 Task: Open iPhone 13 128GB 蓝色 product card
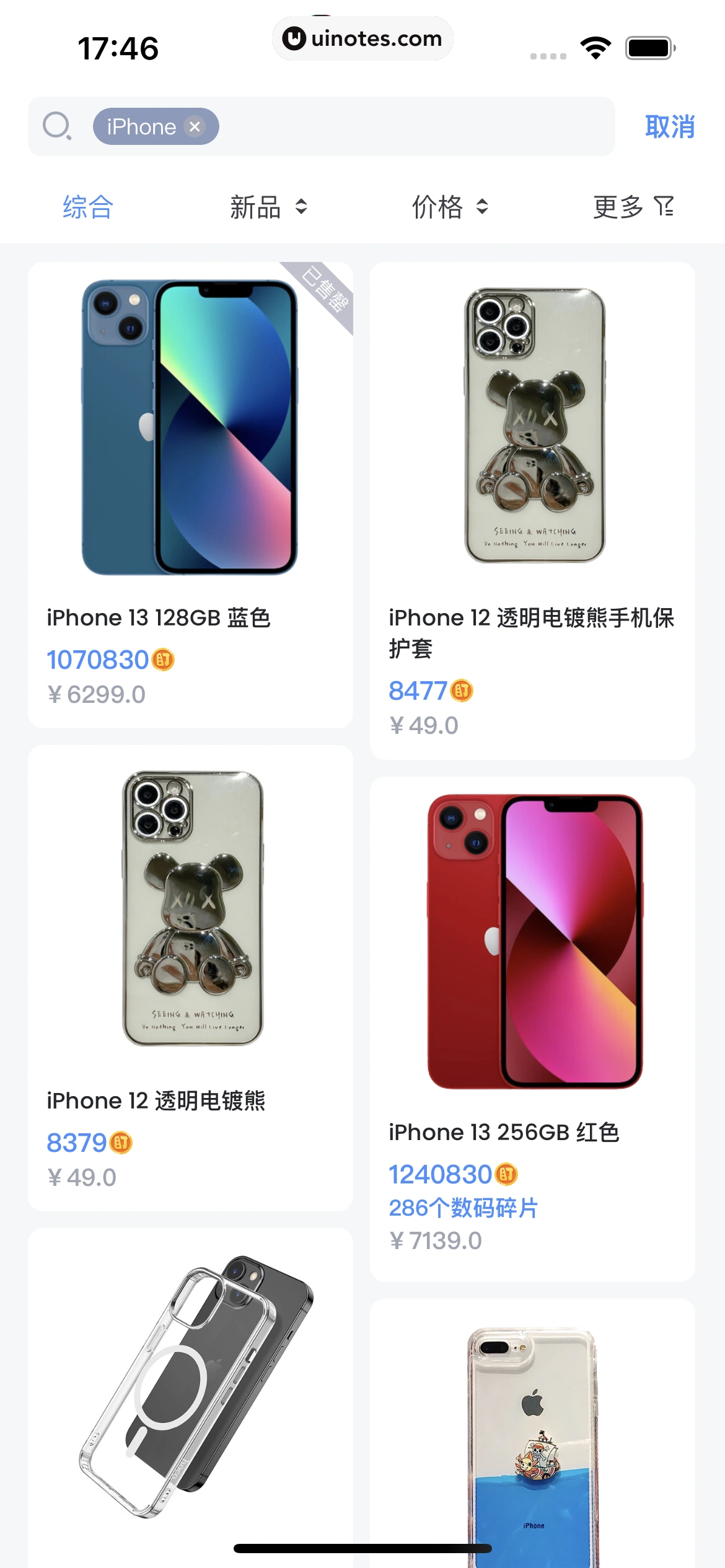190,495
